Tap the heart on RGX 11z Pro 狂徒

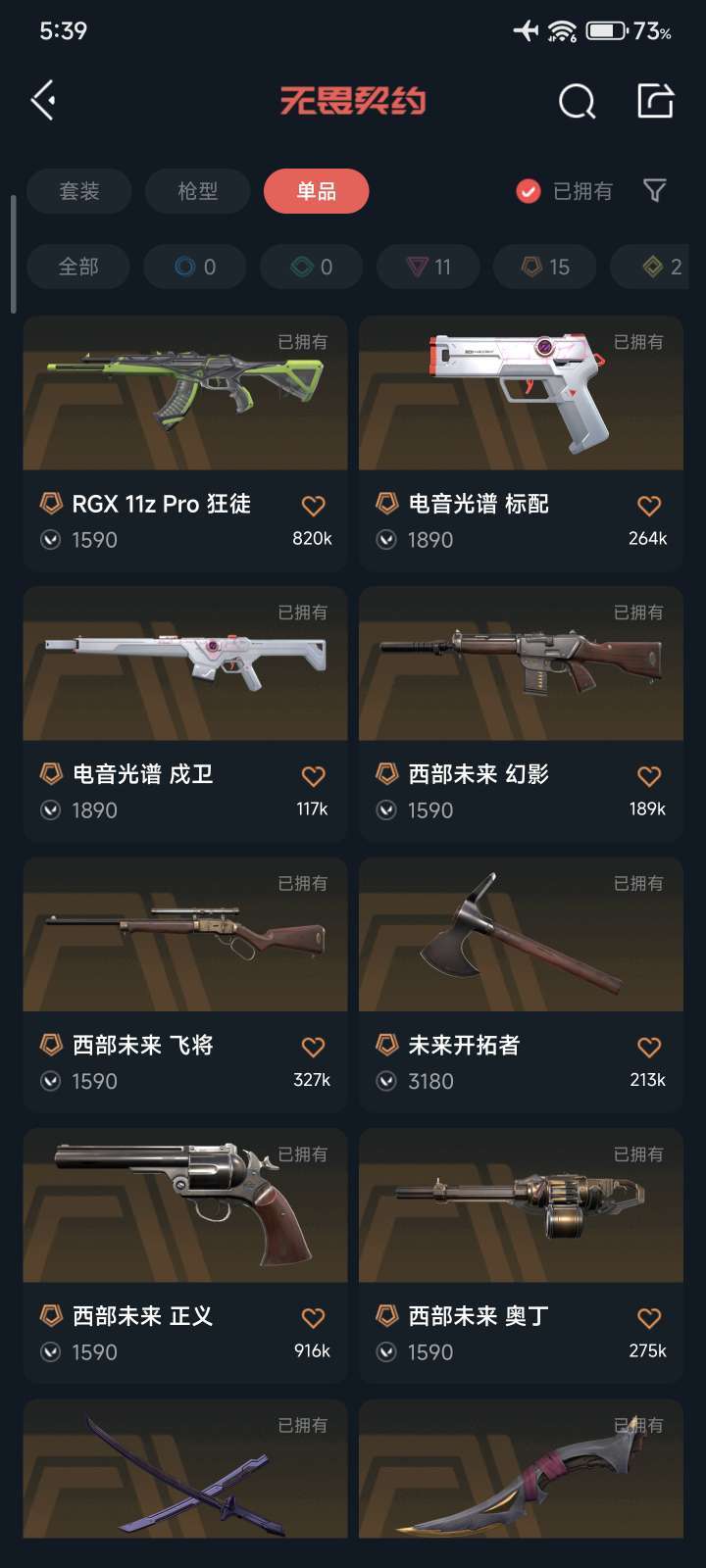click(x=313, y=506)
